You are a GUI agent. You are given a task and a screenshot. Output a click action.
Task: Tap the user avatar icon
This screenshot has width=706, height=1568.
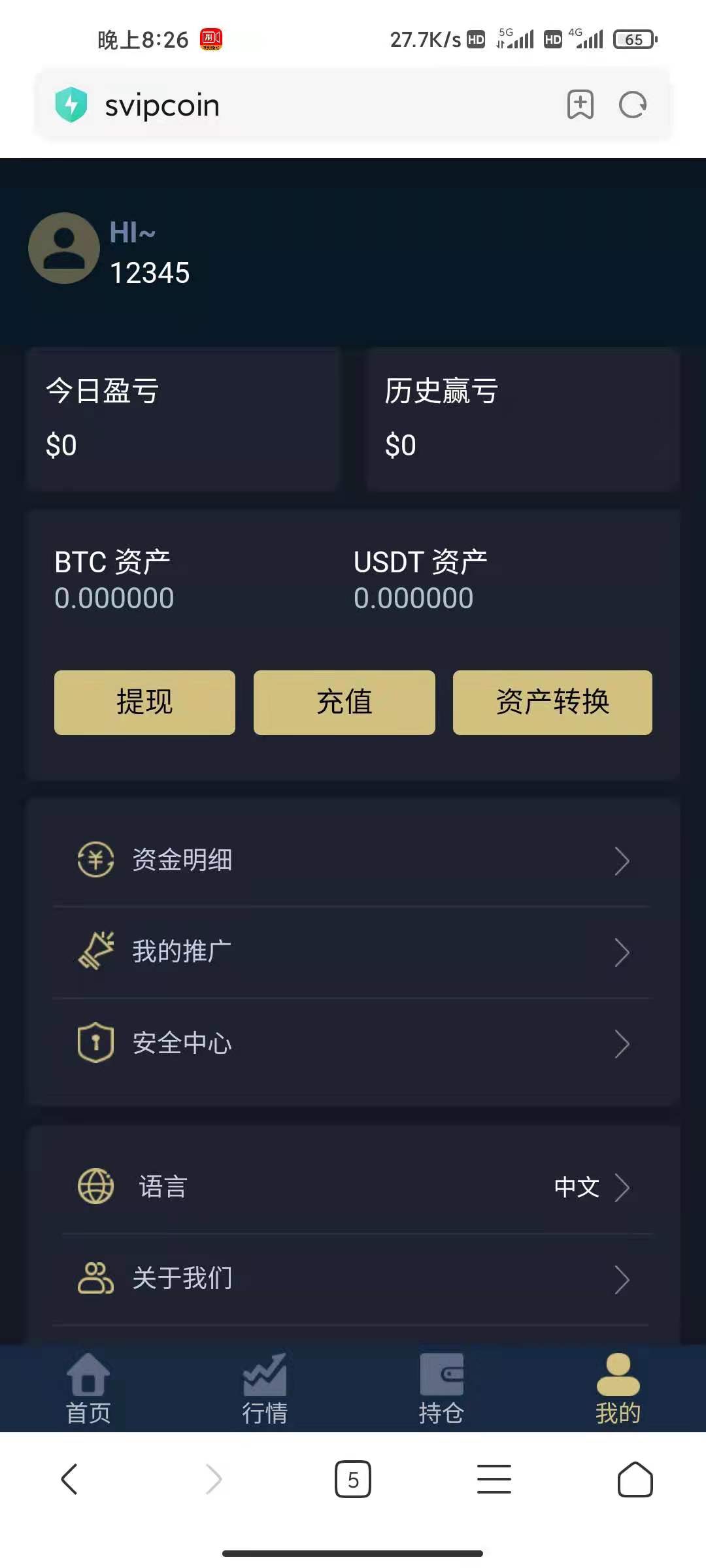tap(64, 248)
